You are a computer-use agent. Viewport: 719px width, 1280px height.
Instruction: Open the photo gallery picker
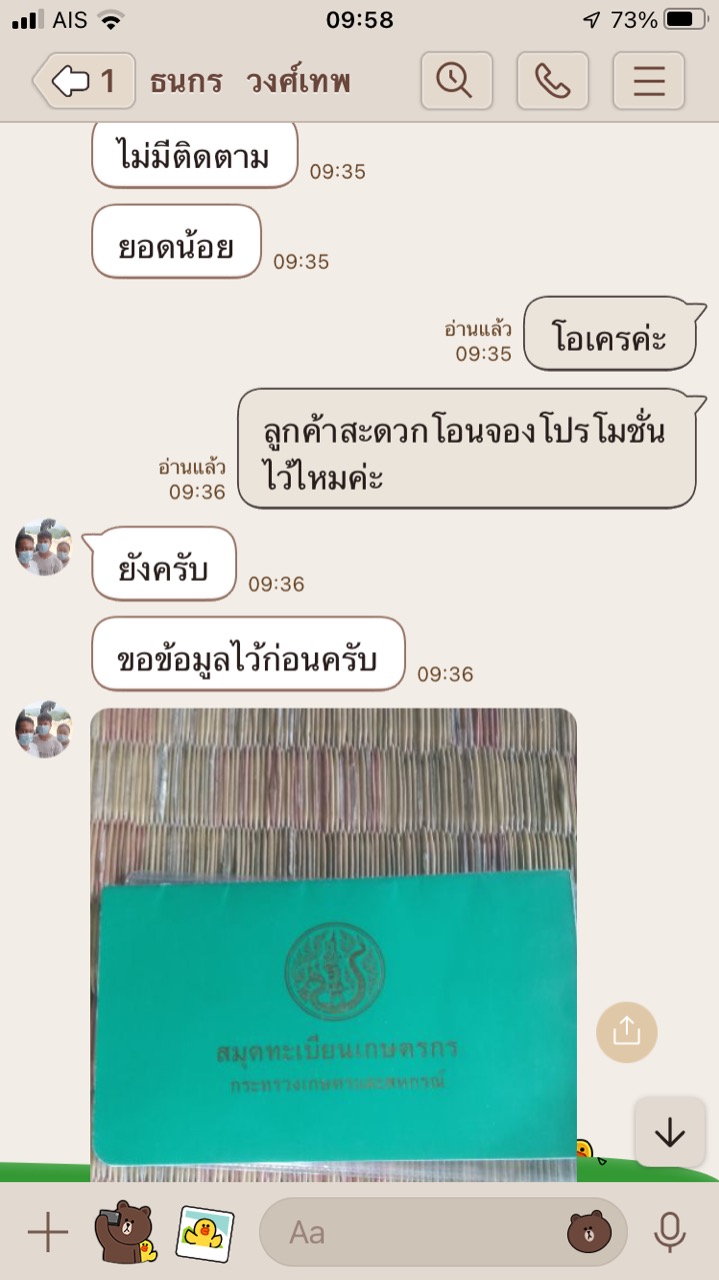(x=205, y=1232)
